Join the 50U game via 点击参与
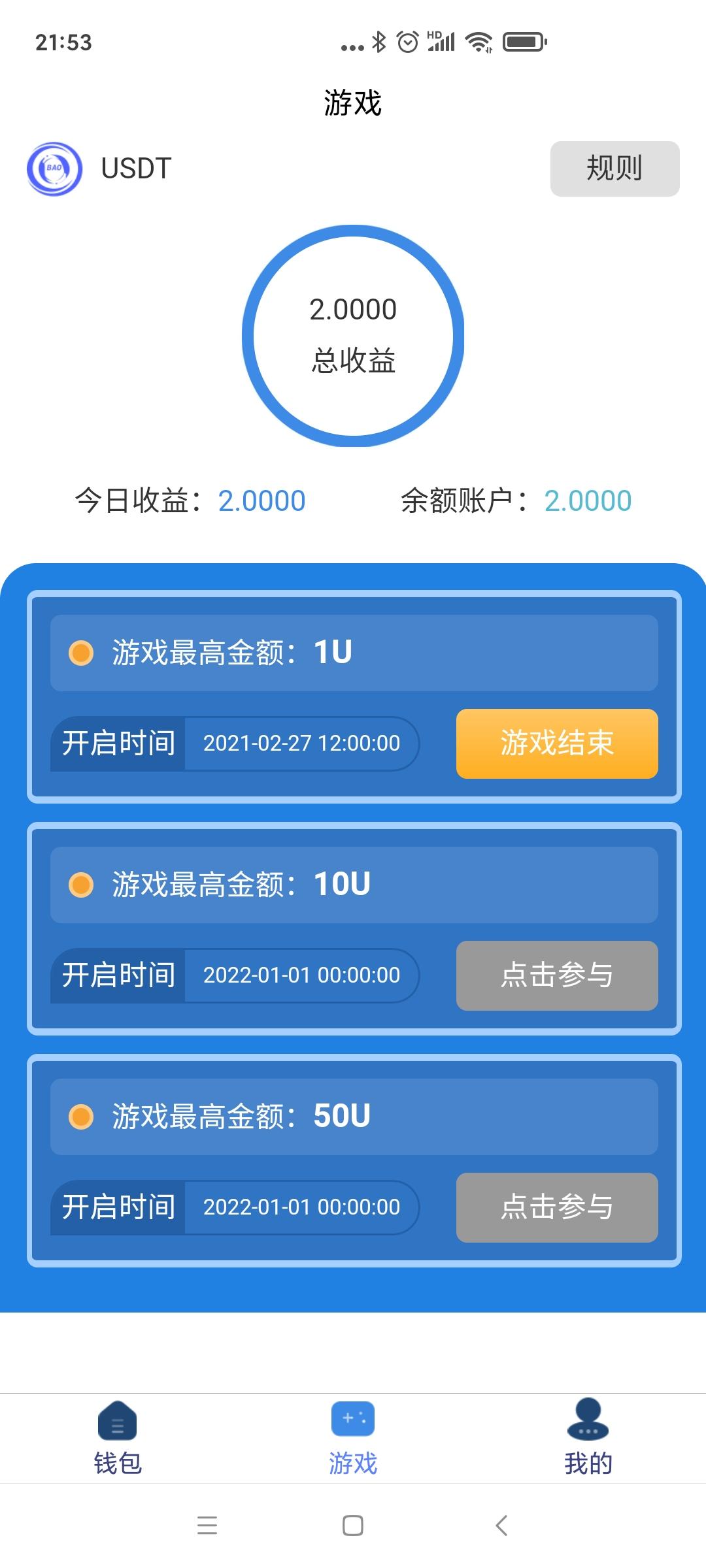The width and height of the screenshot is (706, 1568). coord(557,1207)
